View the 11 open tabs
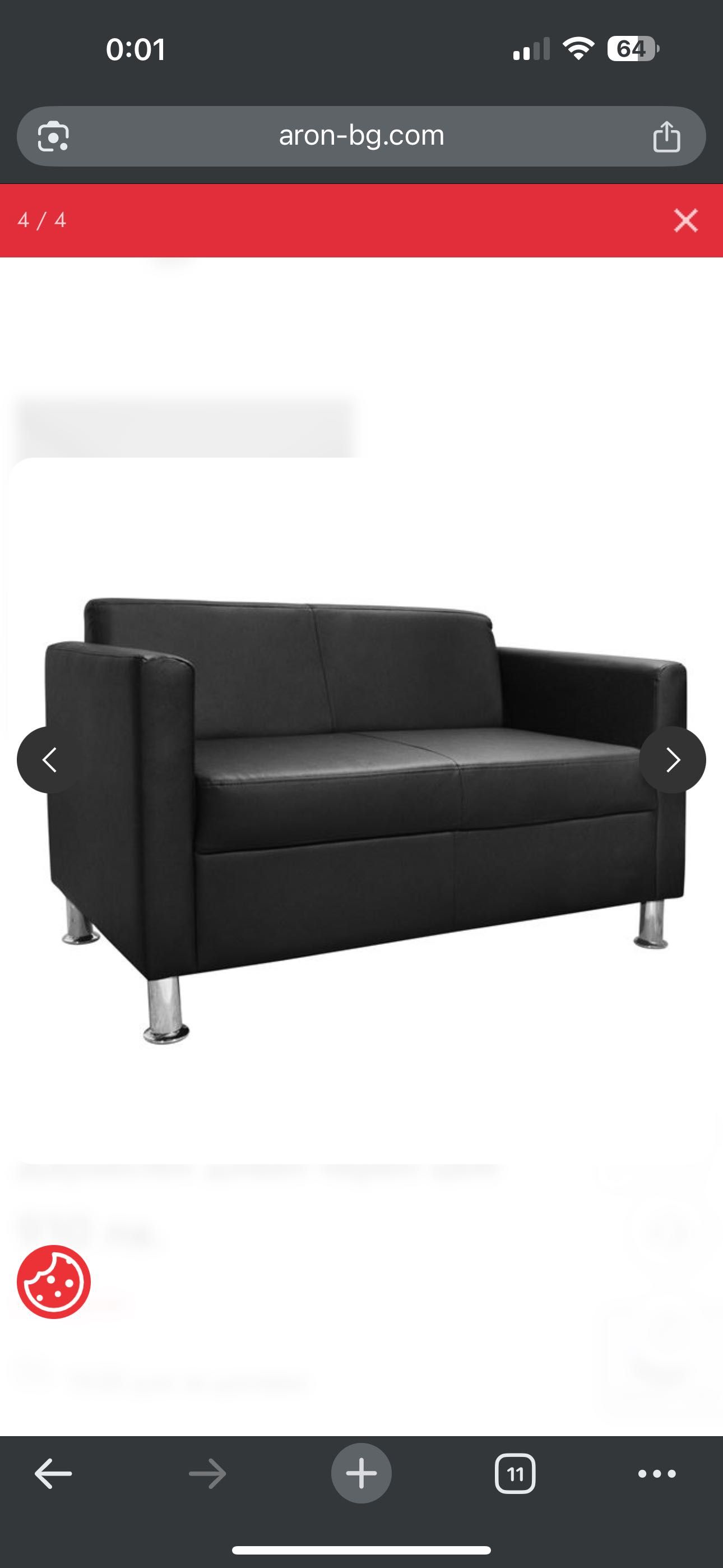 [x=515, y=1474]
